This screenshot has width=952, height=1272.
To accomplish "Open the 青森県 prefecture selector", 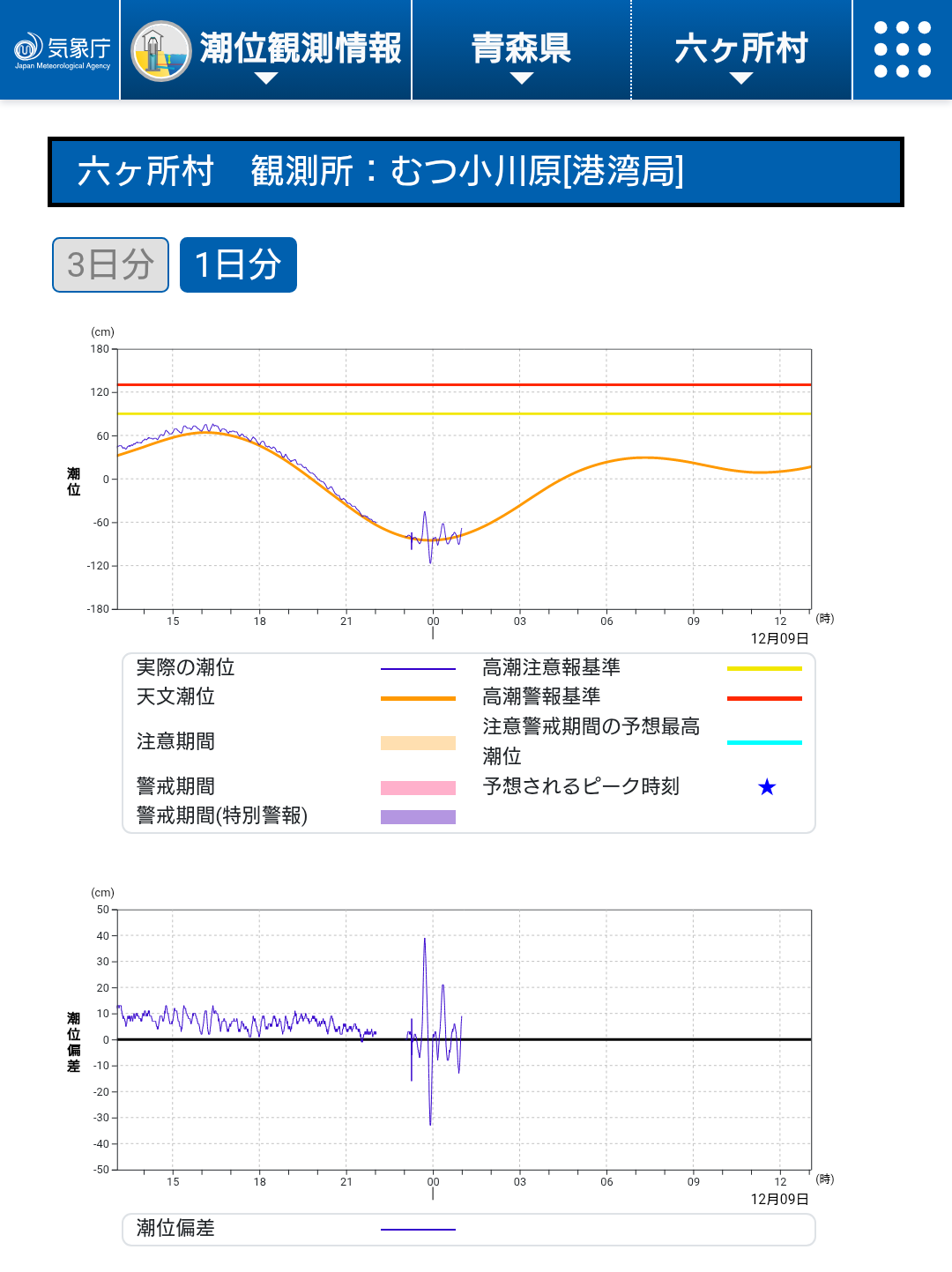I will click(521, 51).
